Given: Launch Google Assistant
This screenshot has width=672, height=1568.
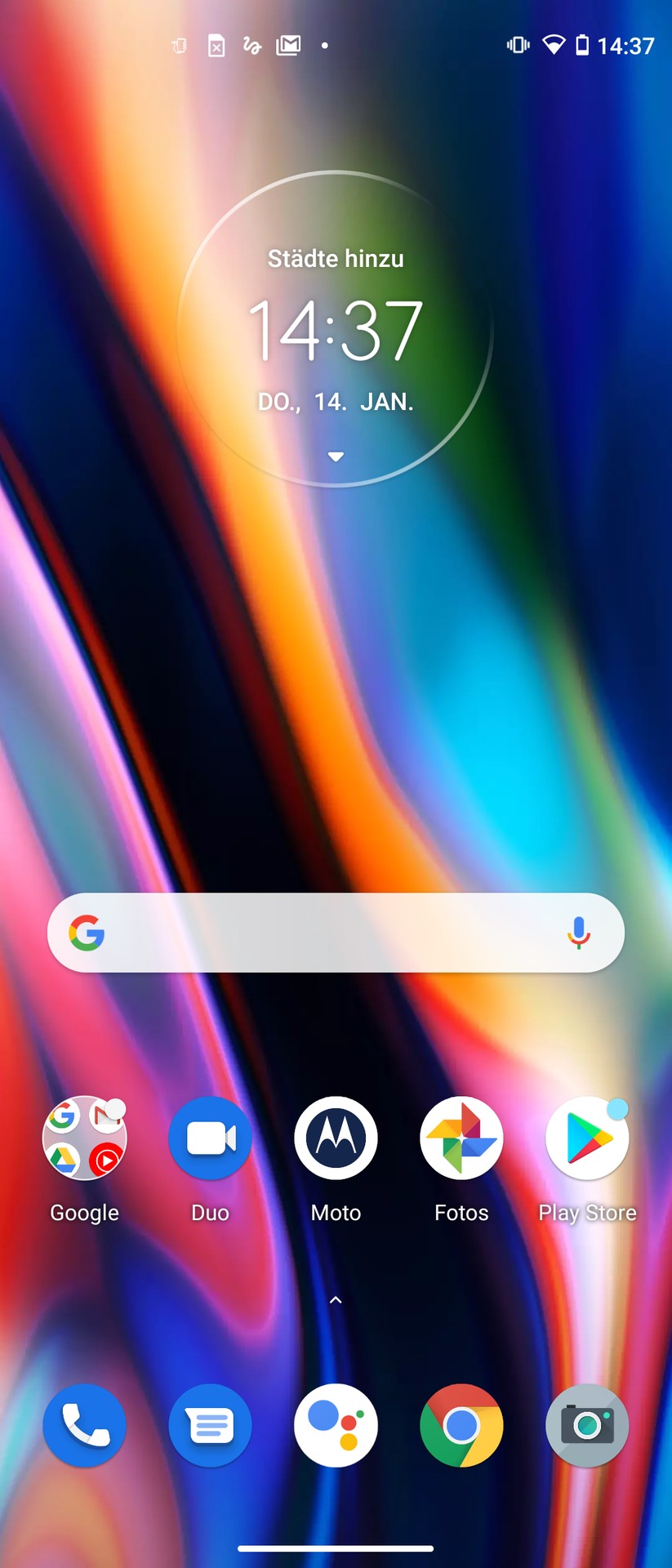Looking at the screenshot, I should click(x=336, y=1426).
